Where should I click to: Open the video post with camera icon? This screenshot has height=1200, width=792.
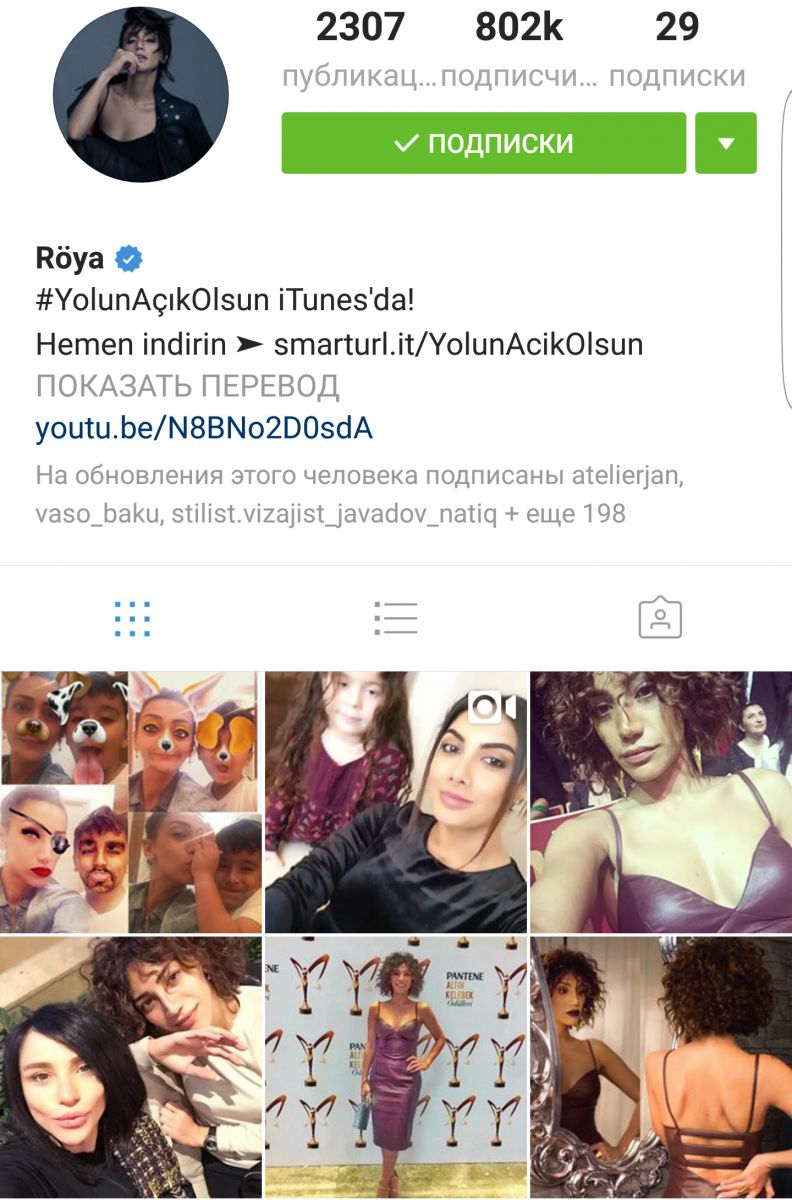tap(396, 801)
